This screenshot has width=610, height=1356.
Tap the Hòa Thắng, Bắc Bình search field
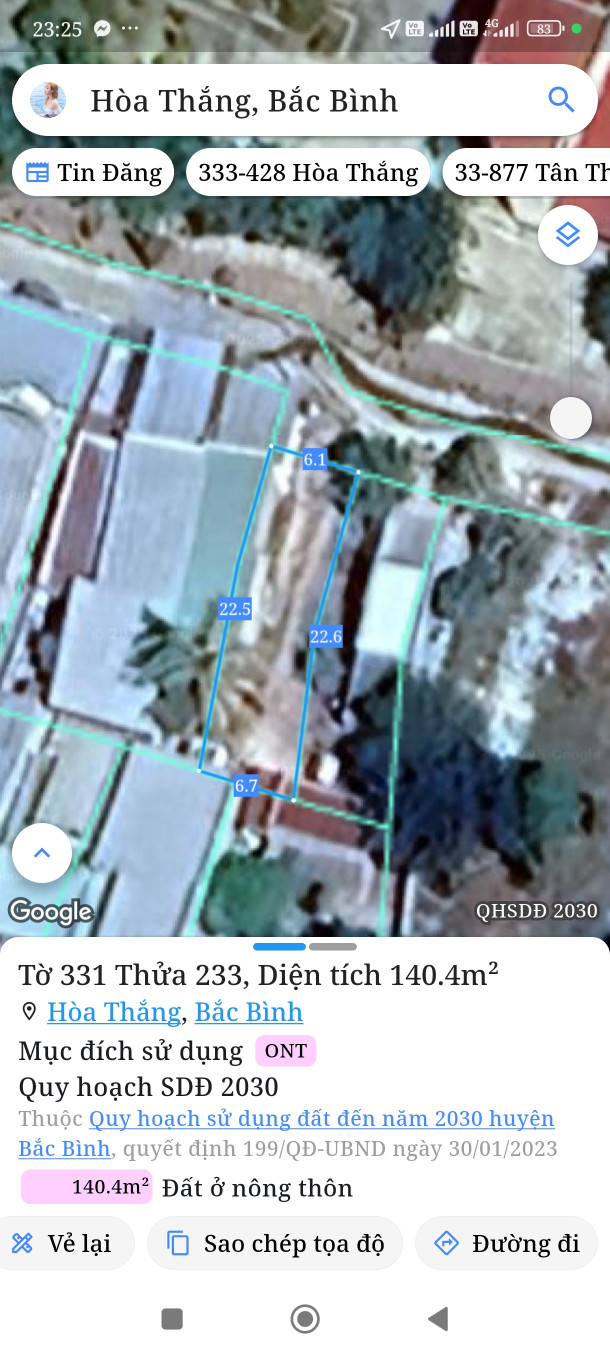tap(300, 100)
